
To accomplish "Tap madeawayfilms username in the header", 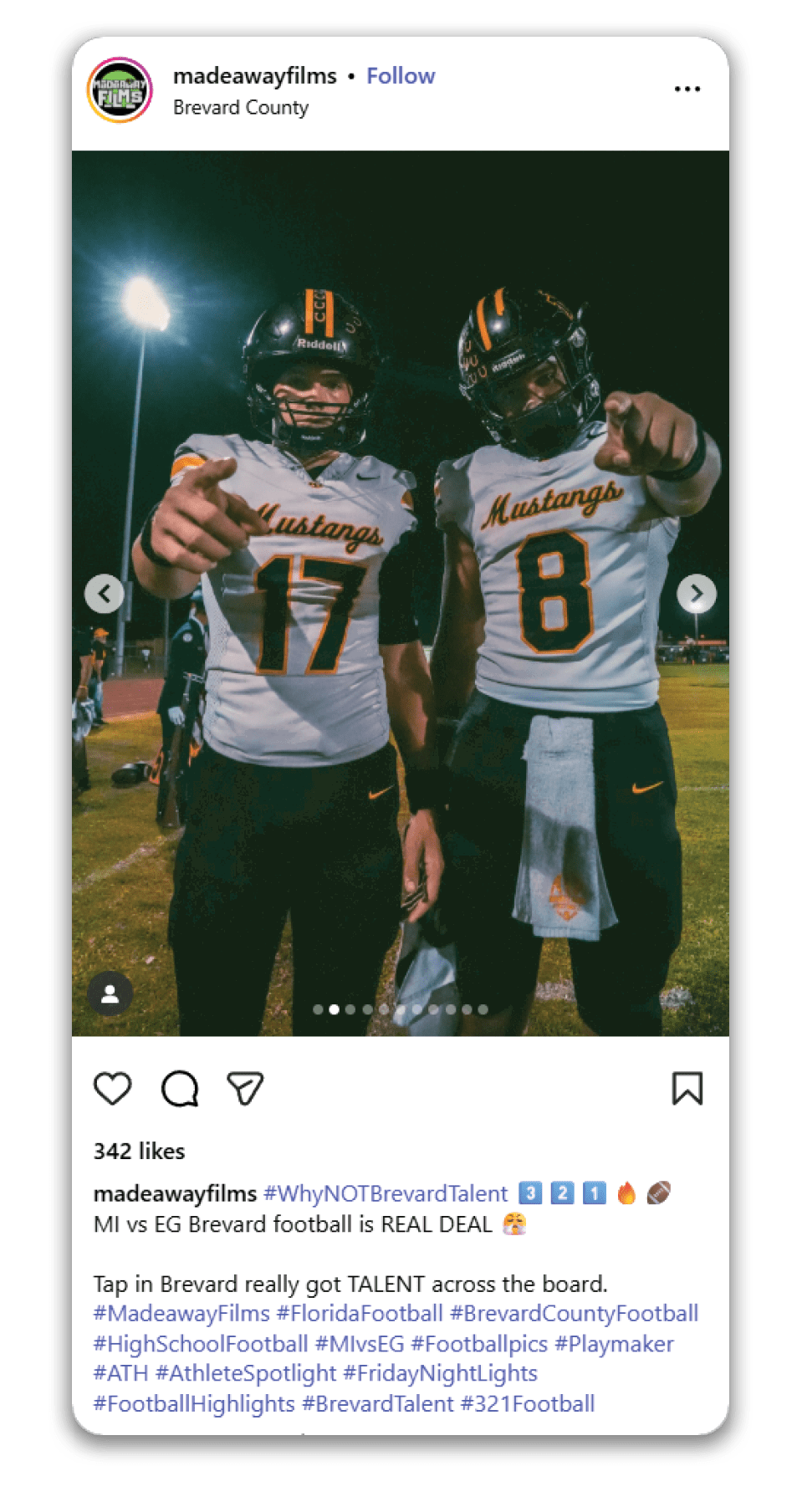I will pos(254,76).
